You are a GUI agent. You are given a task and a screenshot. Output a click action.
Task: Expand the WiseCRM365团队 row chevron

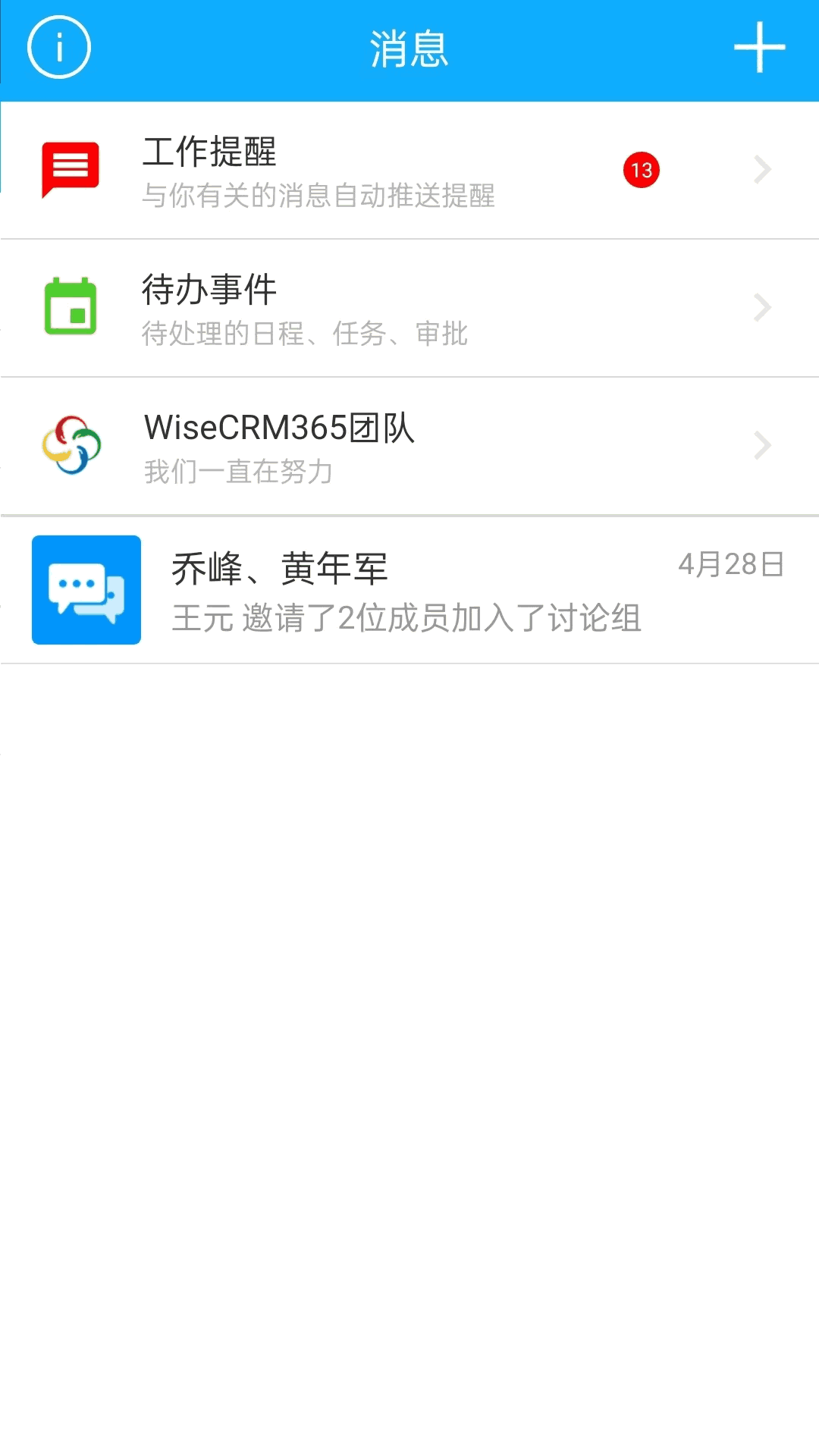(762, 445)
